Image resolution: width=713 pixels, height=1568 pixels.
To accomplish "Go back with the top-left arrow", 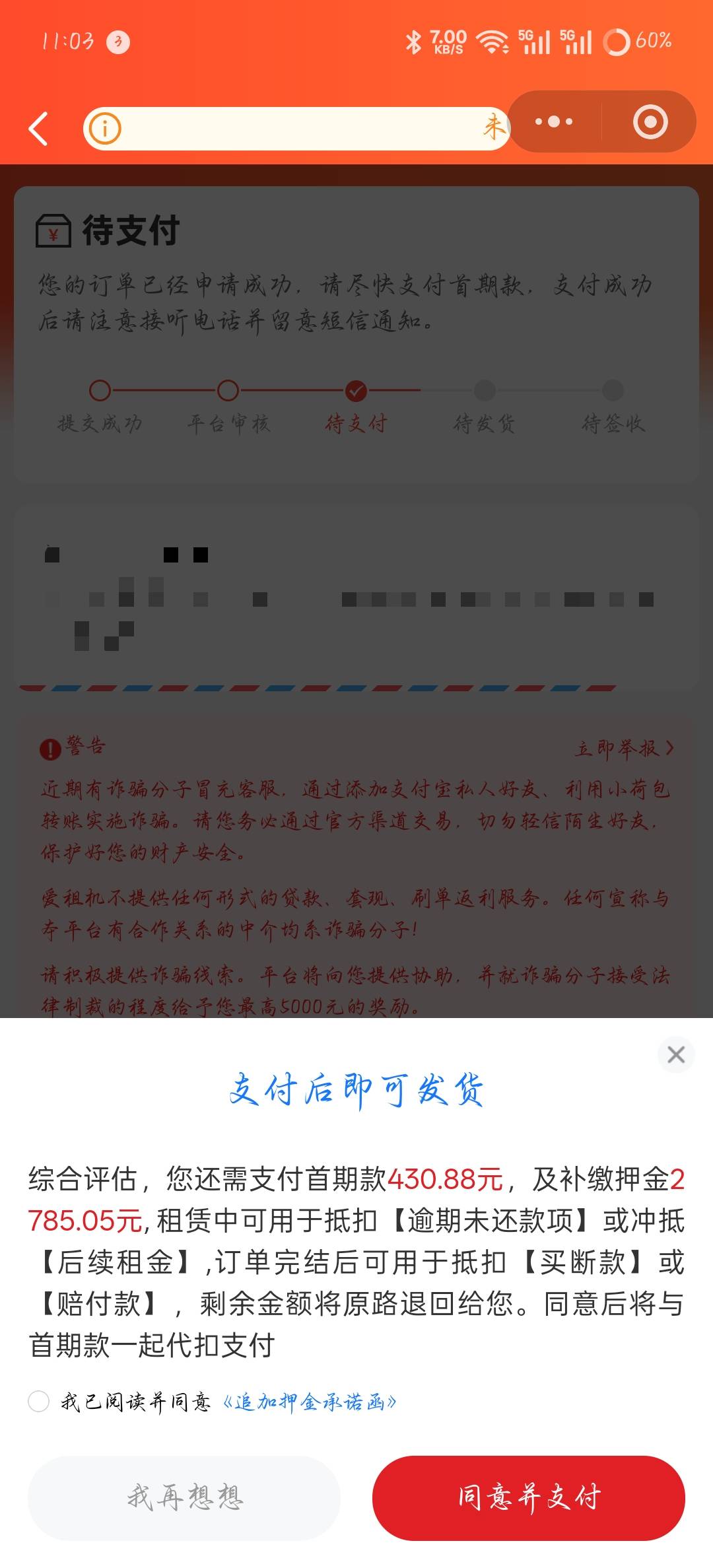I will [38, 128].
